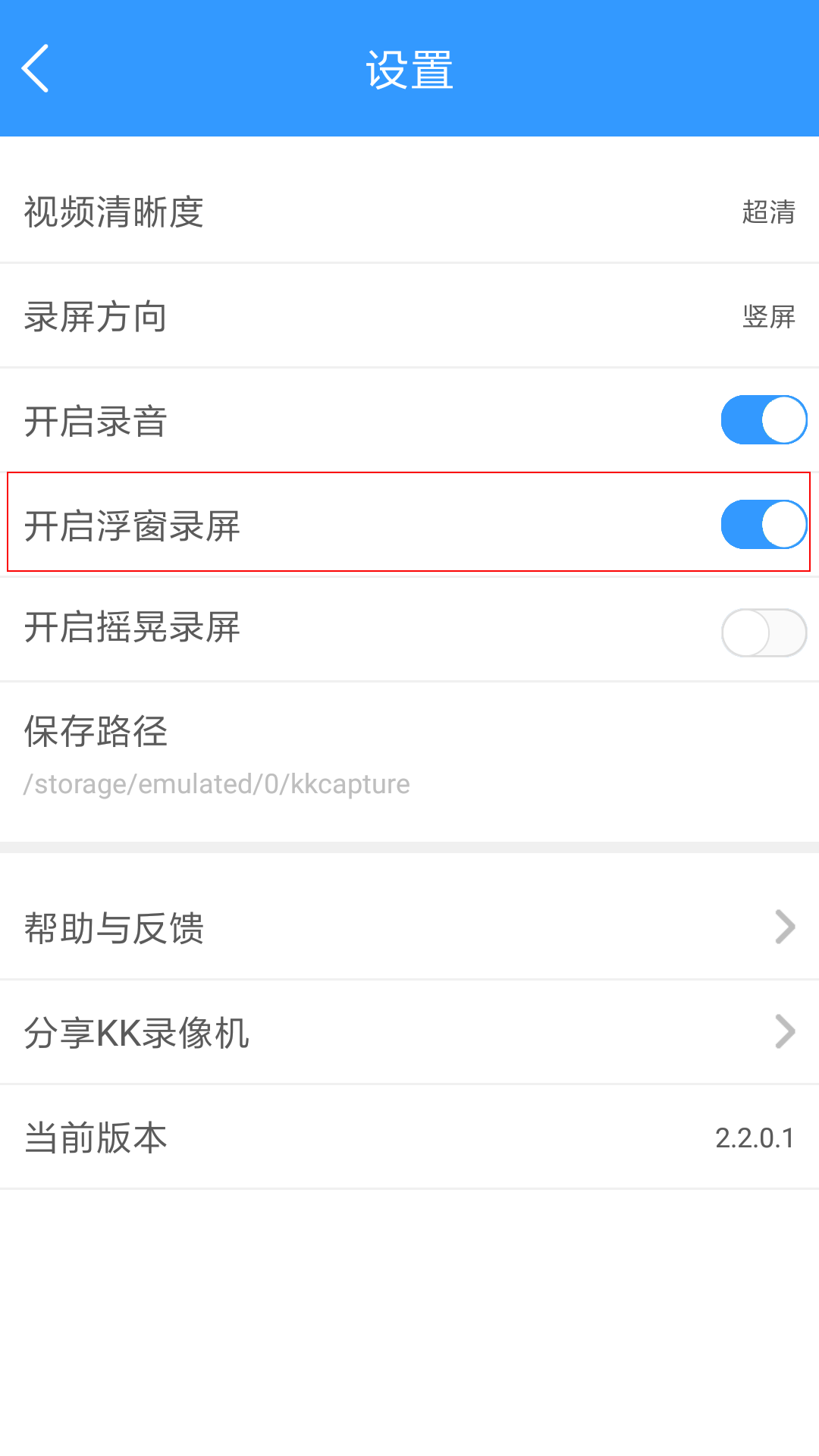Select 分享KK录像机
Screen dimensions: 819x1456
click(x=409, y=1032)
